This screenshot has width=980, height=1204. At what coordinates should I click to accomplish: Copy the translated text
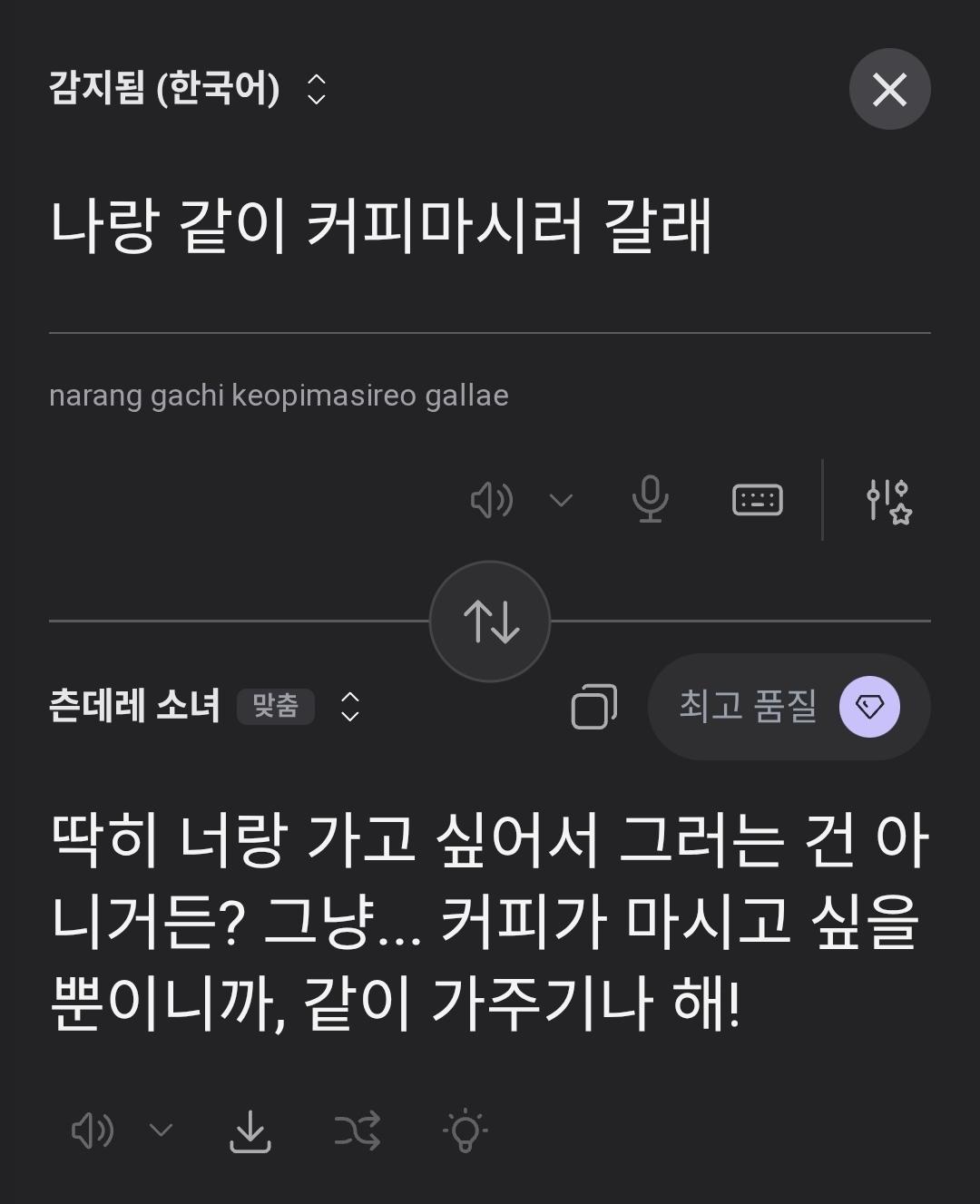(x=593, y=706)
